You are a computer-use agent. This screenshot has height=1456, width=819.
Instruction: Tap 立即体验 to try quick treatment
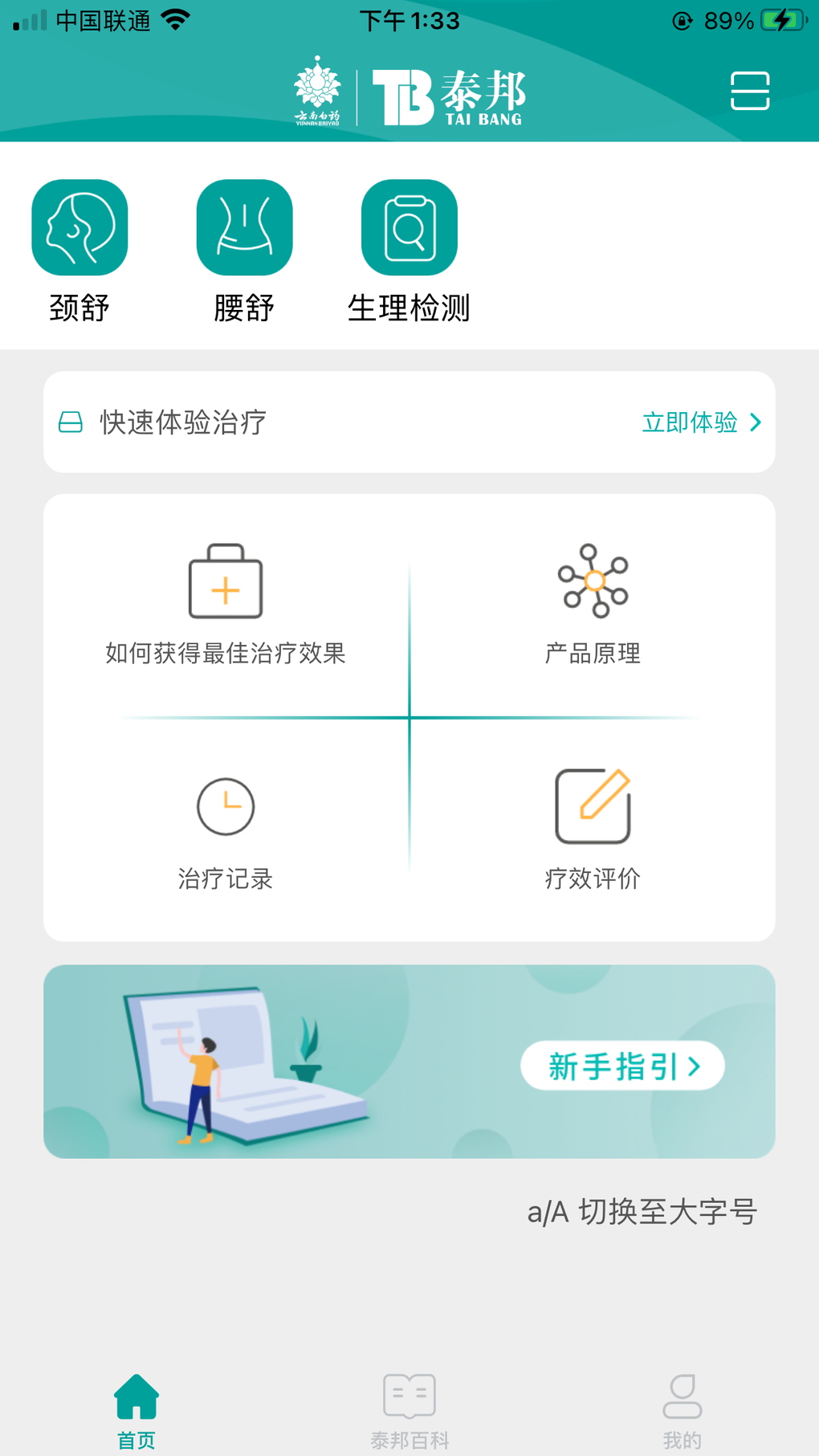[701, 422]
